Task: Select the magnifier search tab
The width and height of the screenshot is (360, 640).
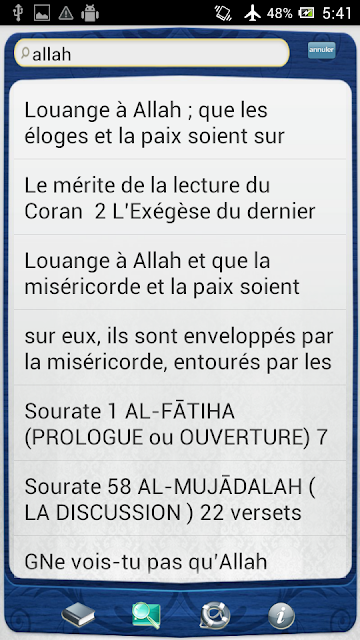Action: 146,615
